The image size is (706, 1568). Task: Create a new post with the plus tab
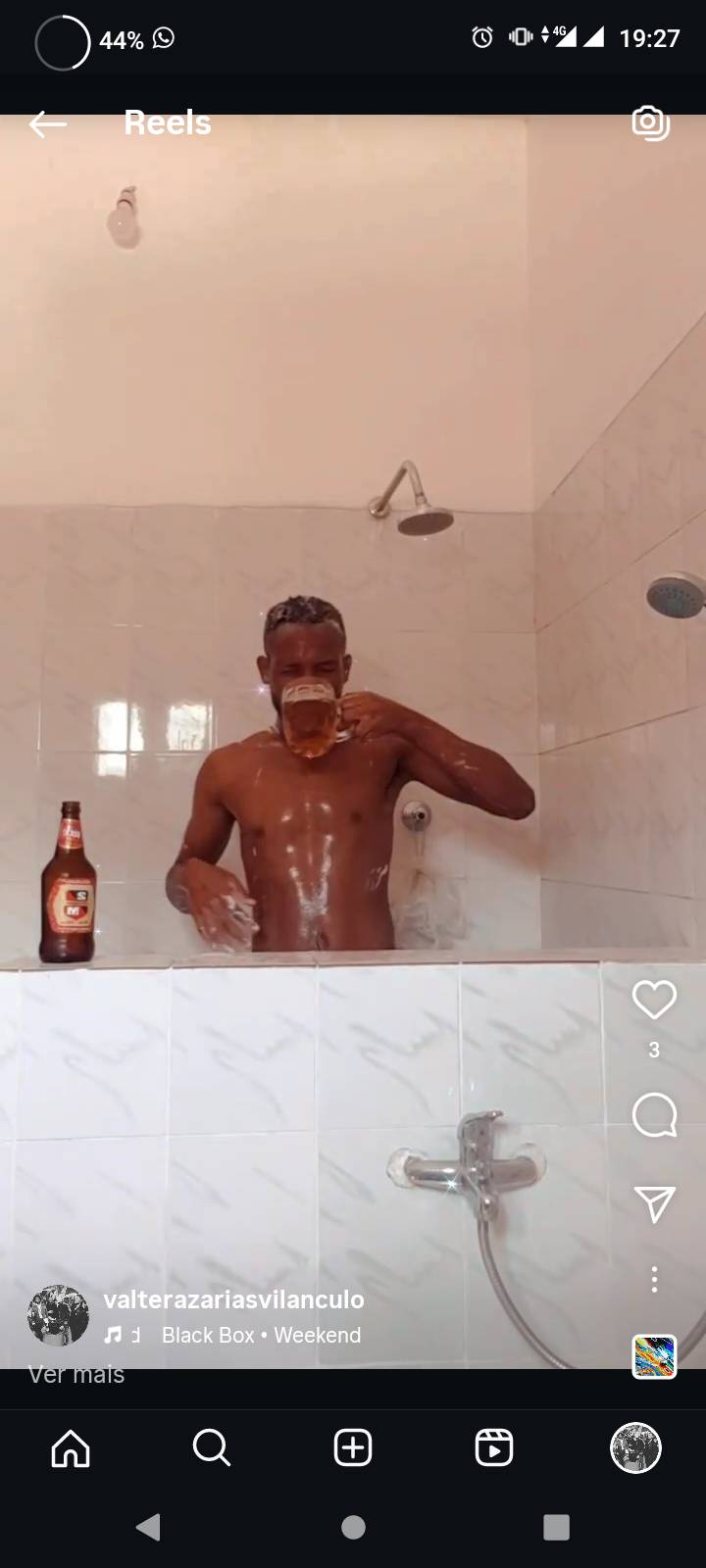click(353, 1447)
